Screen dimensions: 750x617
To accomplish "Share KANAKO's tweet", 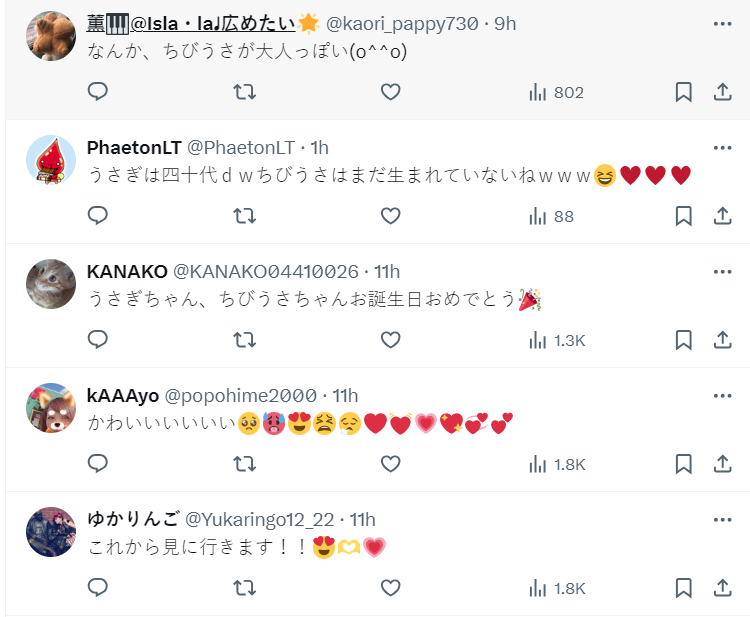I will [722, 340].
